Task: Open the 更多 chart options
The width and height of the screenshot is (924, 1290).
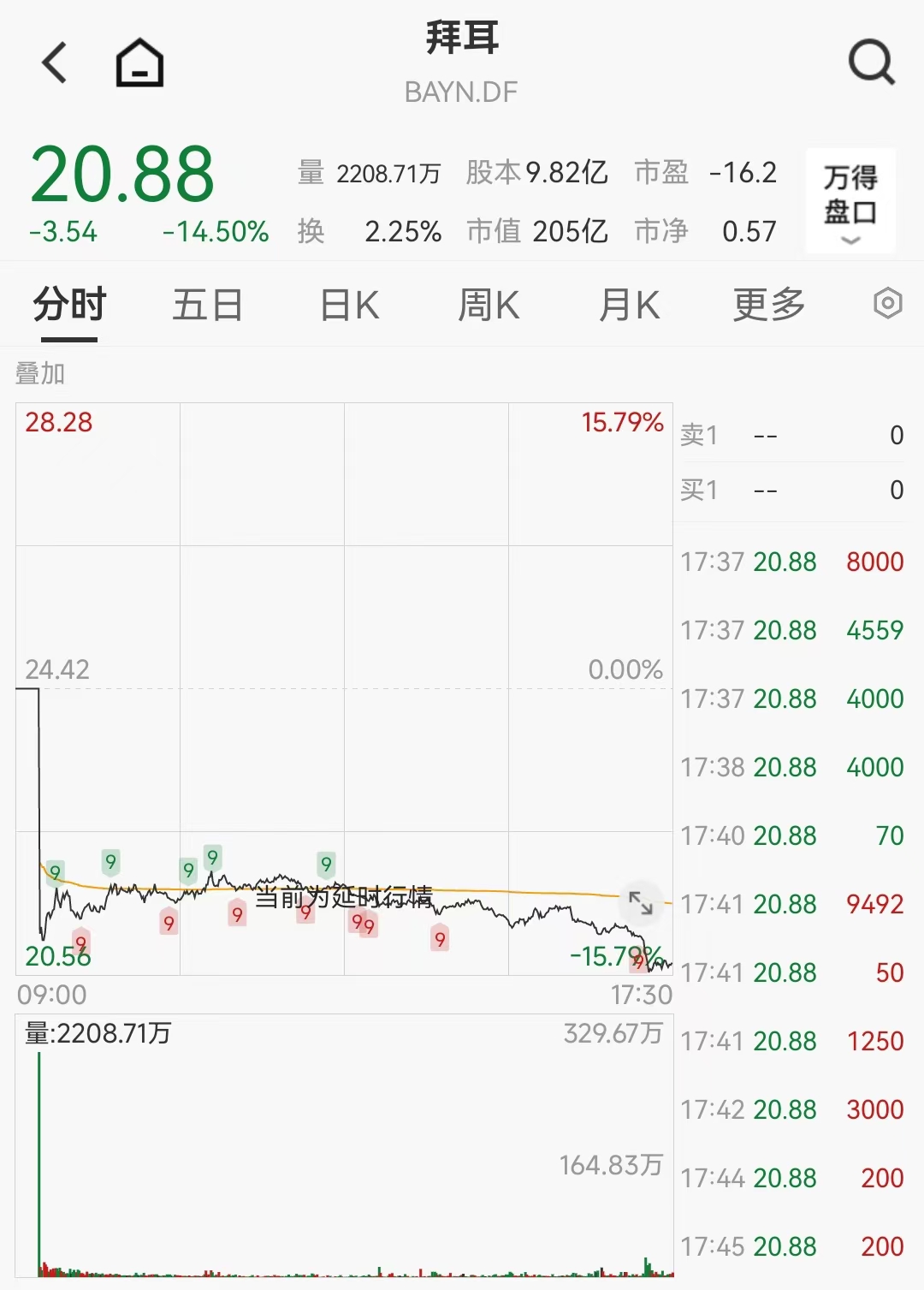Action: pyautogui.click(x=769, y=306)
